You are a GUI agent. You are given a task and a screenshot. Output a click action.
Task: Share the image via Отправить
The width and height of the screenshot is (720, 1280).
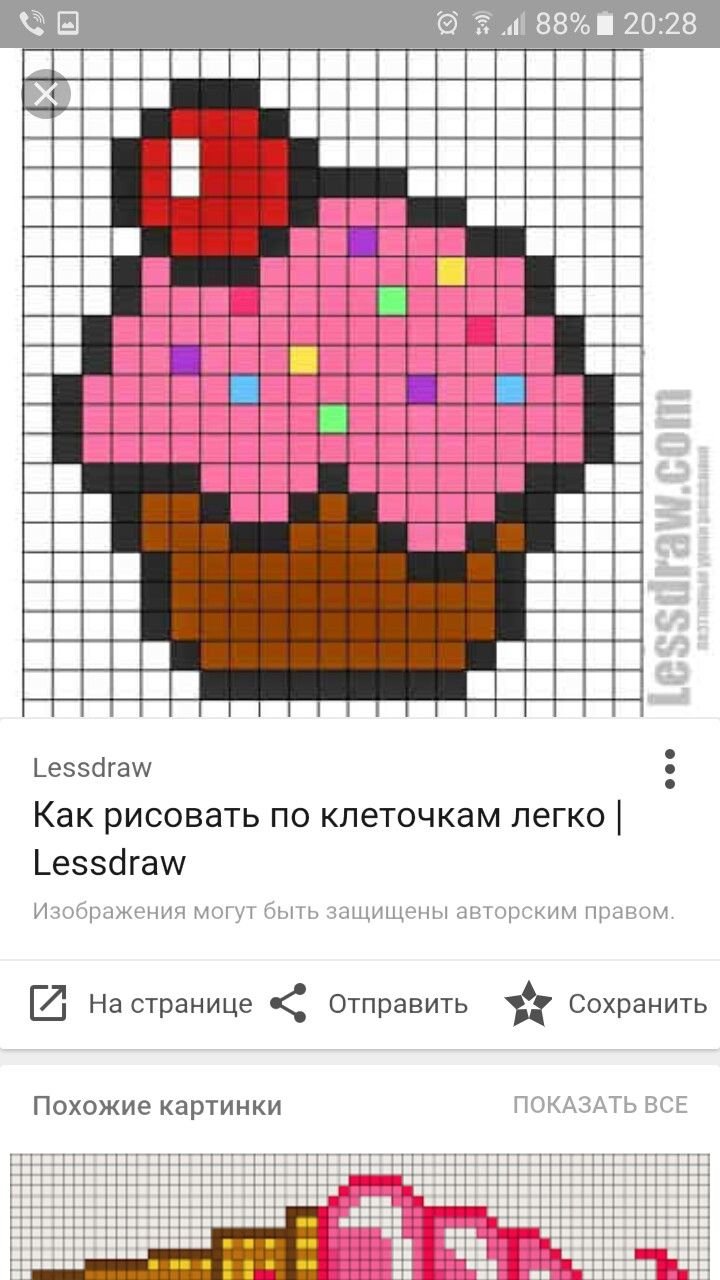368,1003
